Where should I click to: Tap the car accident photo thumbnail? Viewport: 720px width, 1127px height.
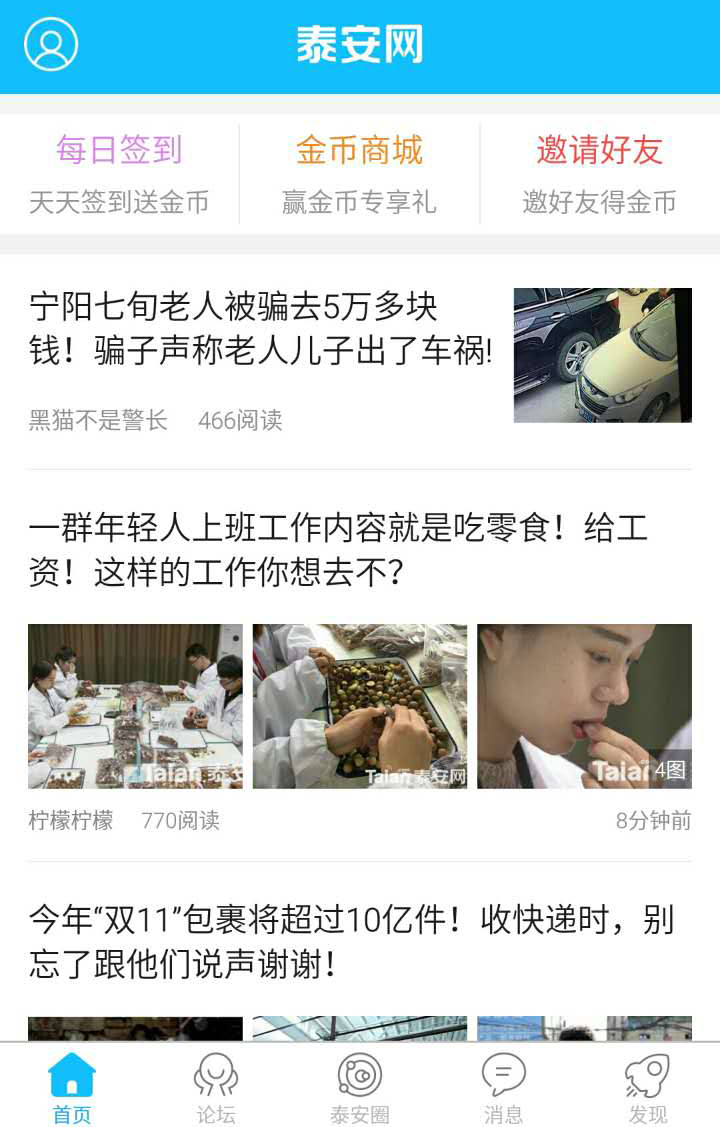pyautogui.click(x=601, y=352)
